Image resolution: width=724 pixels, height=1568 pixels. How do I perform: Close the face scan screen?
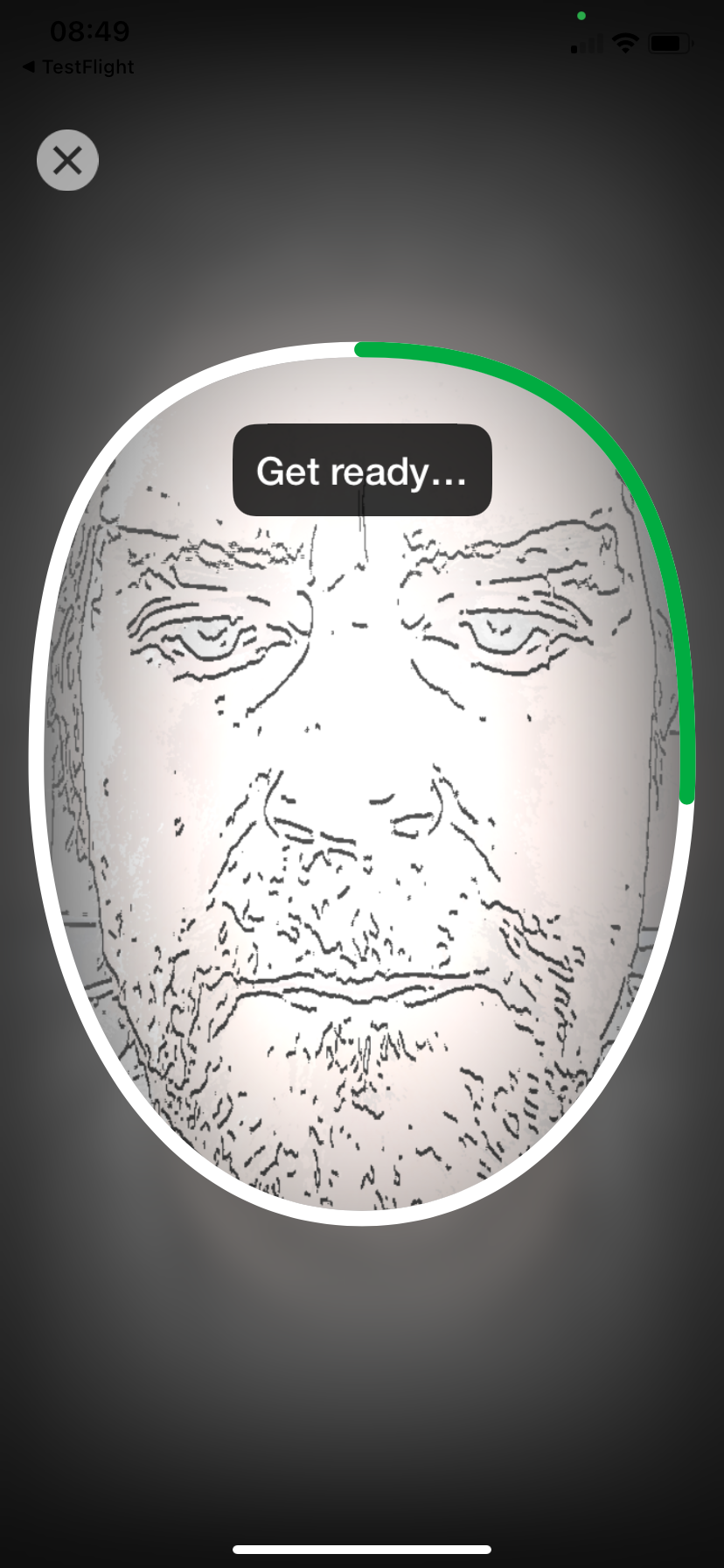coord(67,160)
